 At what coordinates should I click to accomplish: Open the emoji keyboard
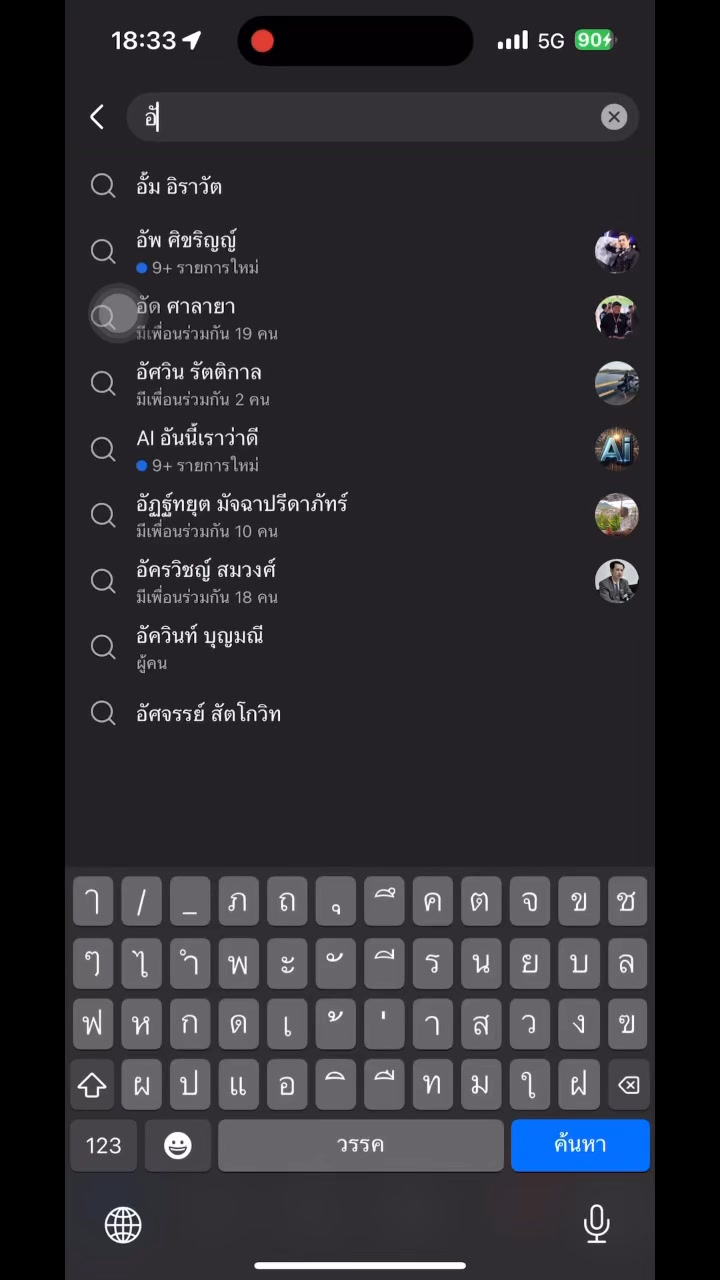(177, 1145)
